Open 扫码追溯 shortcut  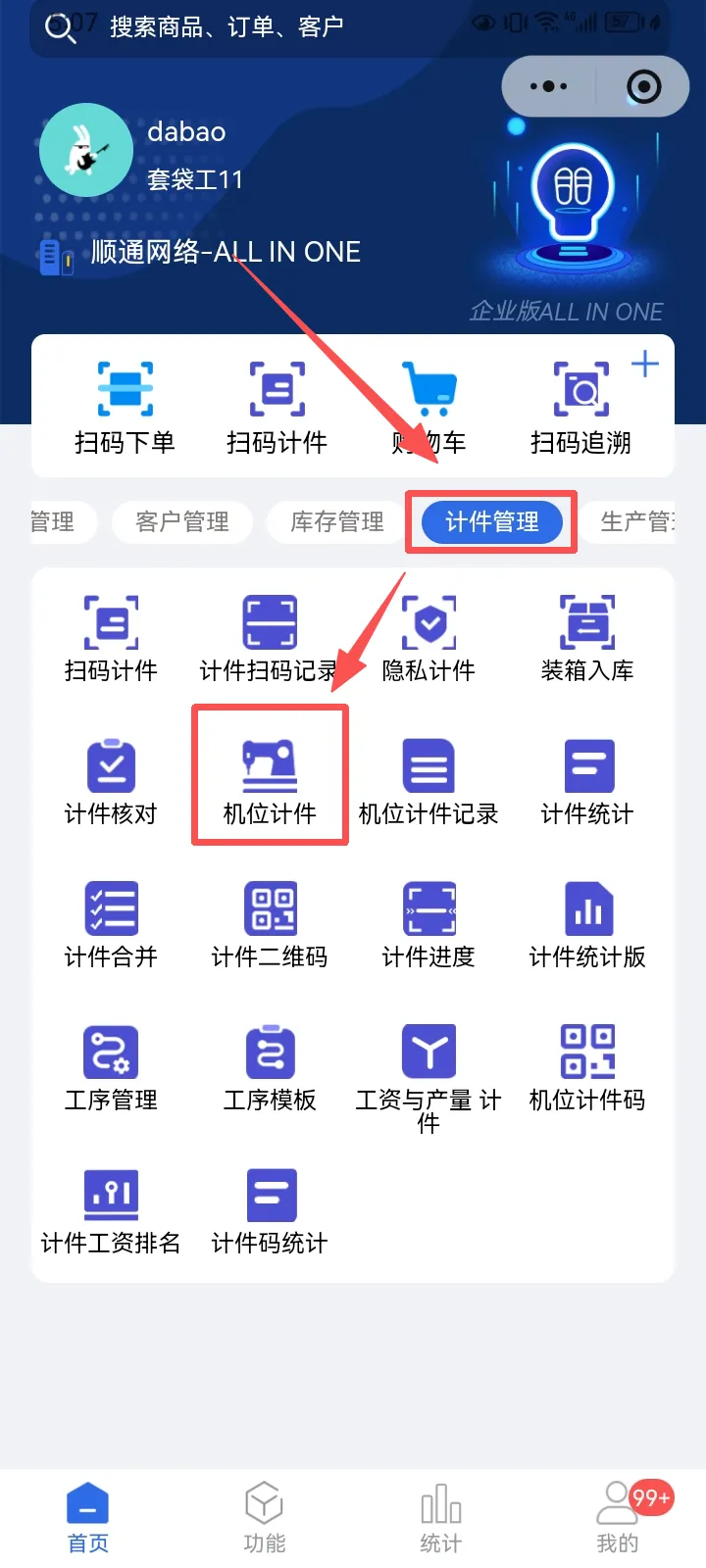tap(580, 407)
